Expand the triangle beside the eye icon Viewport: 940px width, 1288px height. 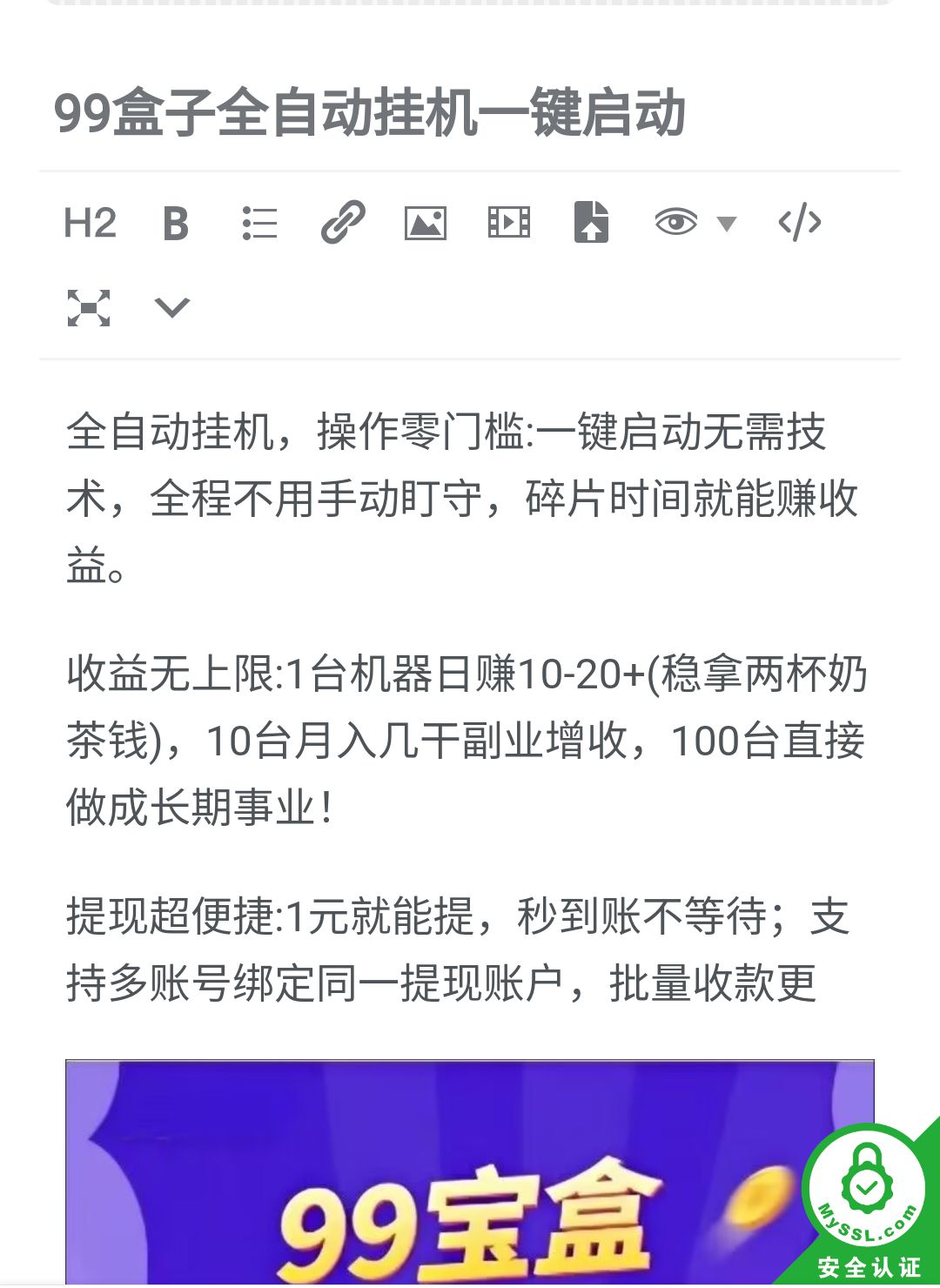(726, 225)
